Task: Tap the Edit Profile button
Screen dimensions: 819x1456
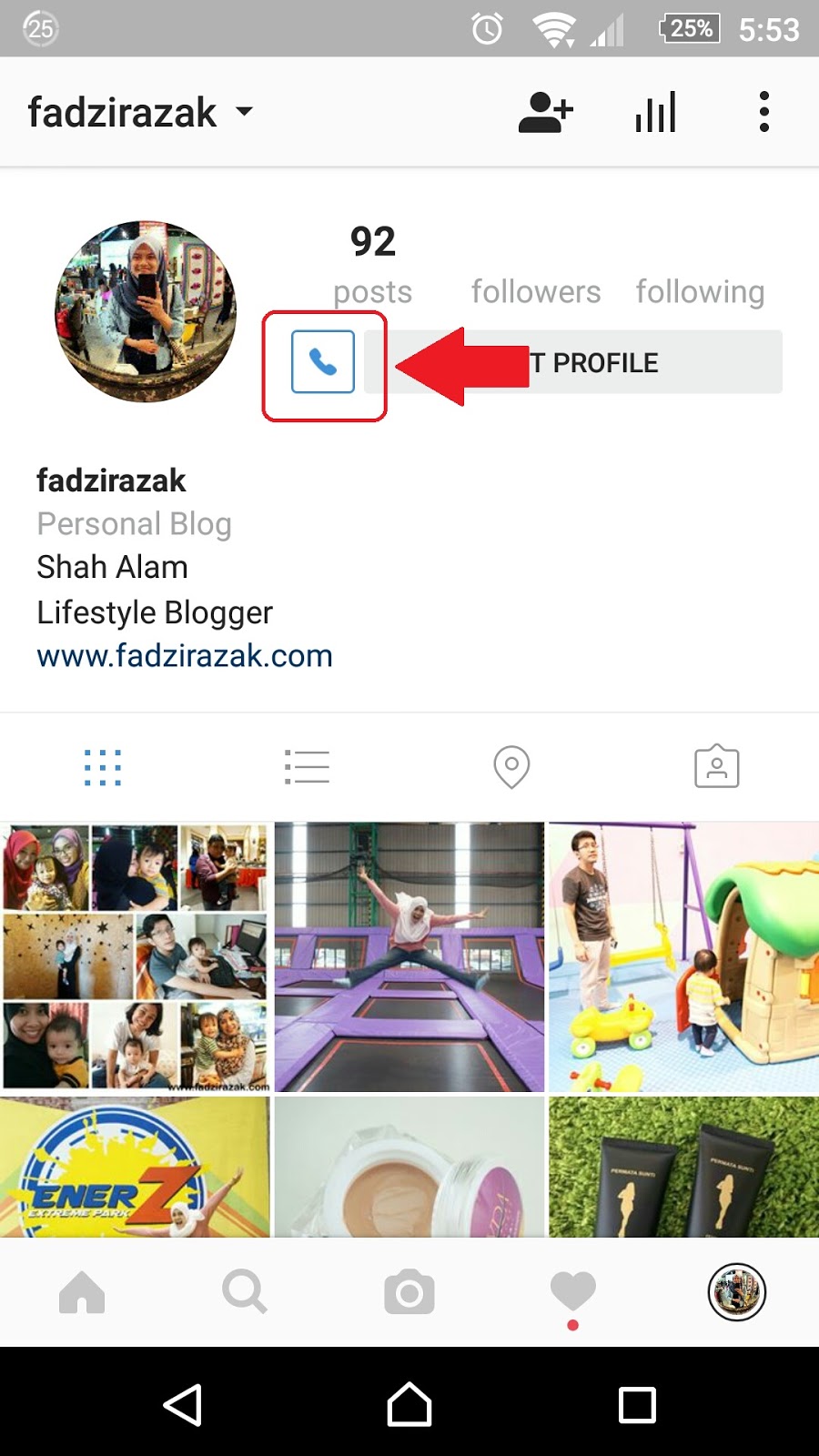Action: (x=573, y=362)
